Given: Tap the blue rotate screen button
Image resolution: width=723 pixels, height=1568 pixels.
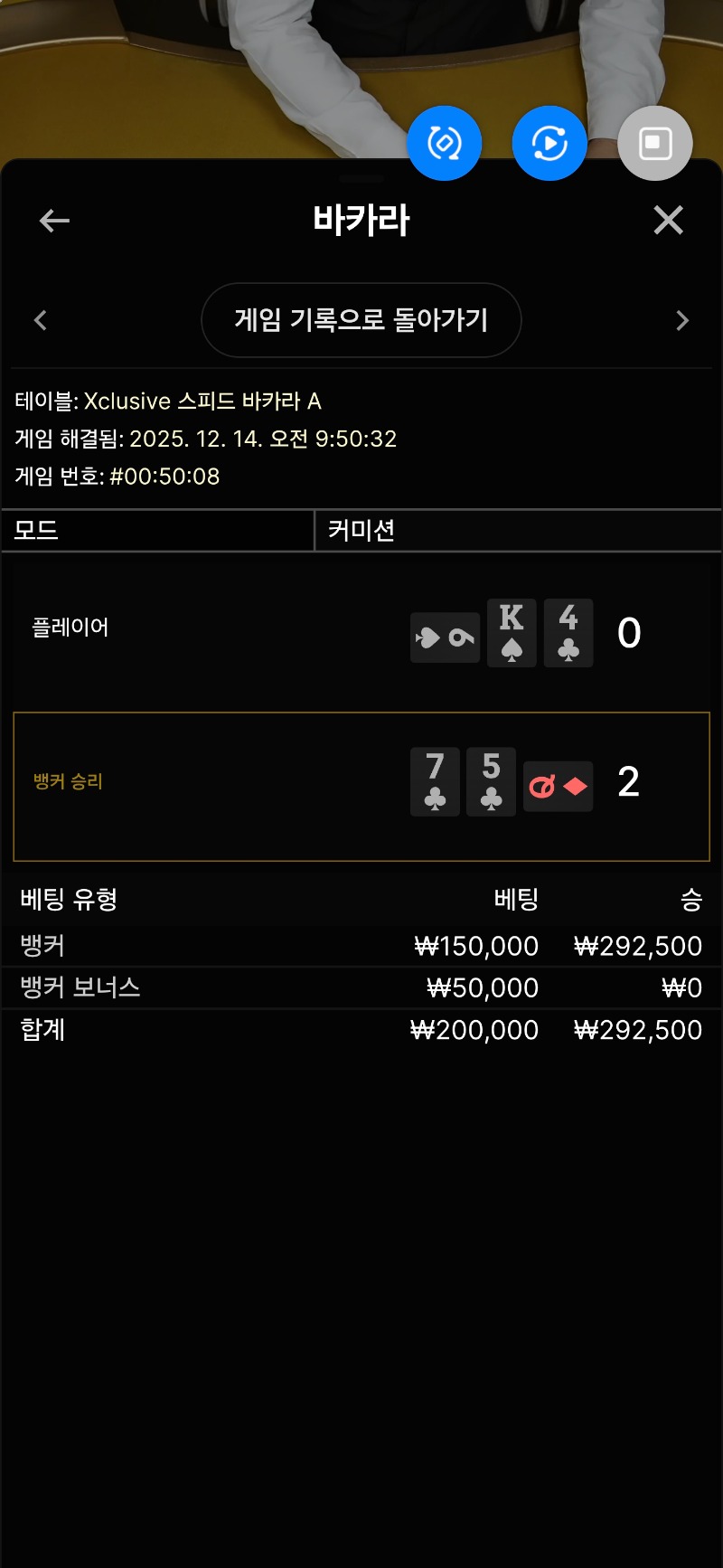Looking at the screenshot, I should (x=444, y=143).
